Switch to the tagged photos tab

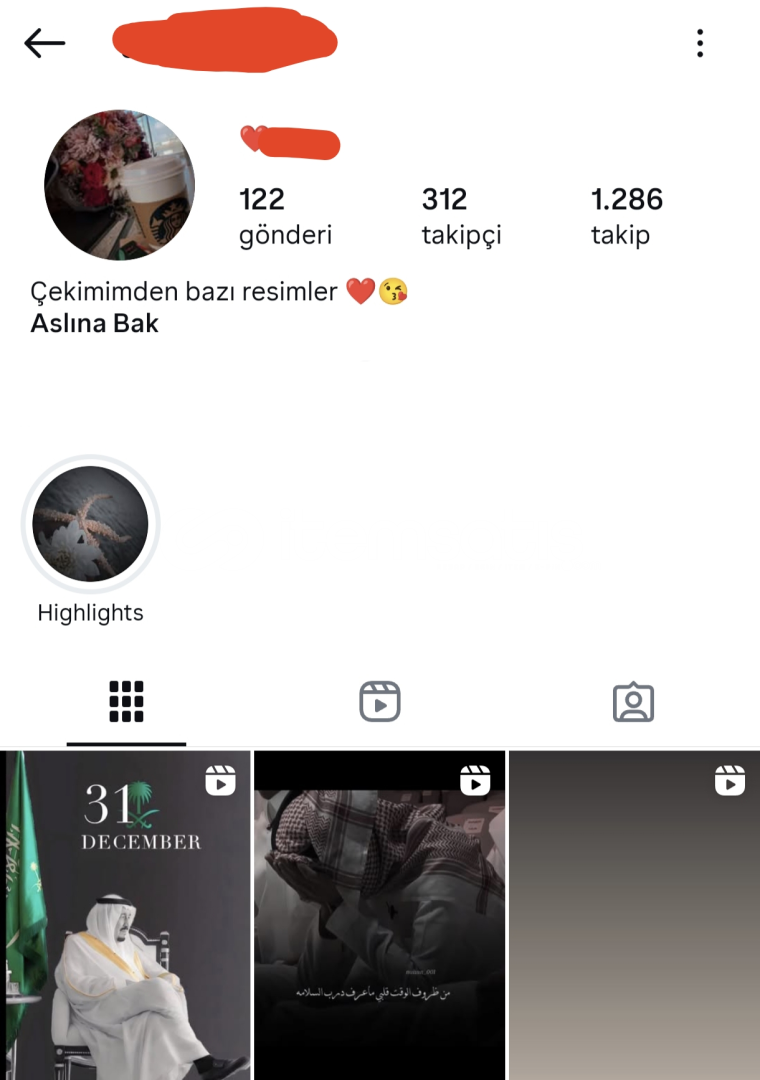[633, 702]
